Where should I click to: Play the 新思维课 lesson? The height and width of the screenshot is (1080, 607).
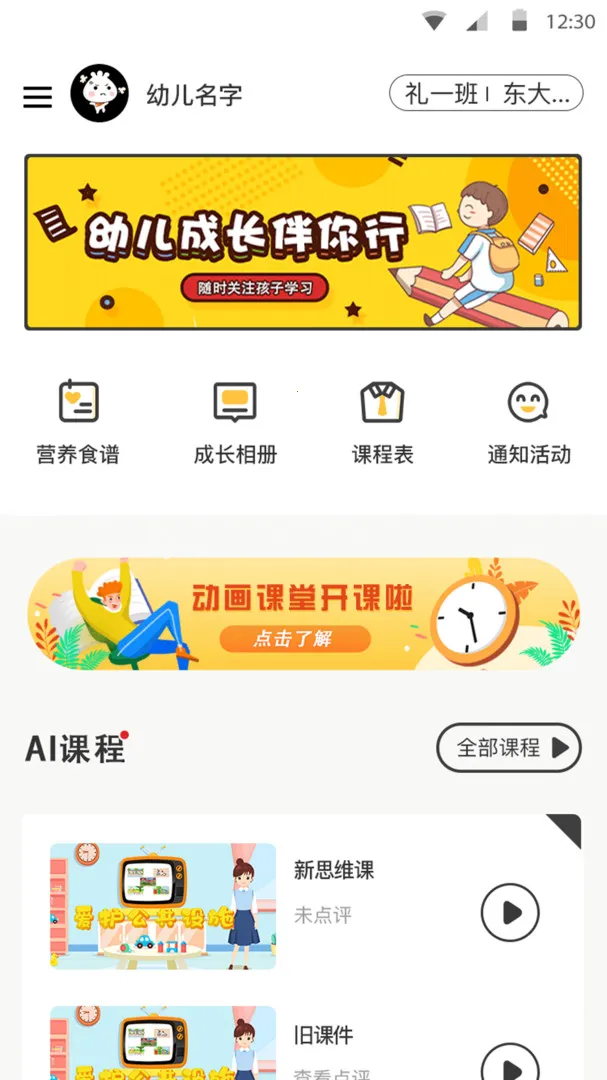pos(510,913)
